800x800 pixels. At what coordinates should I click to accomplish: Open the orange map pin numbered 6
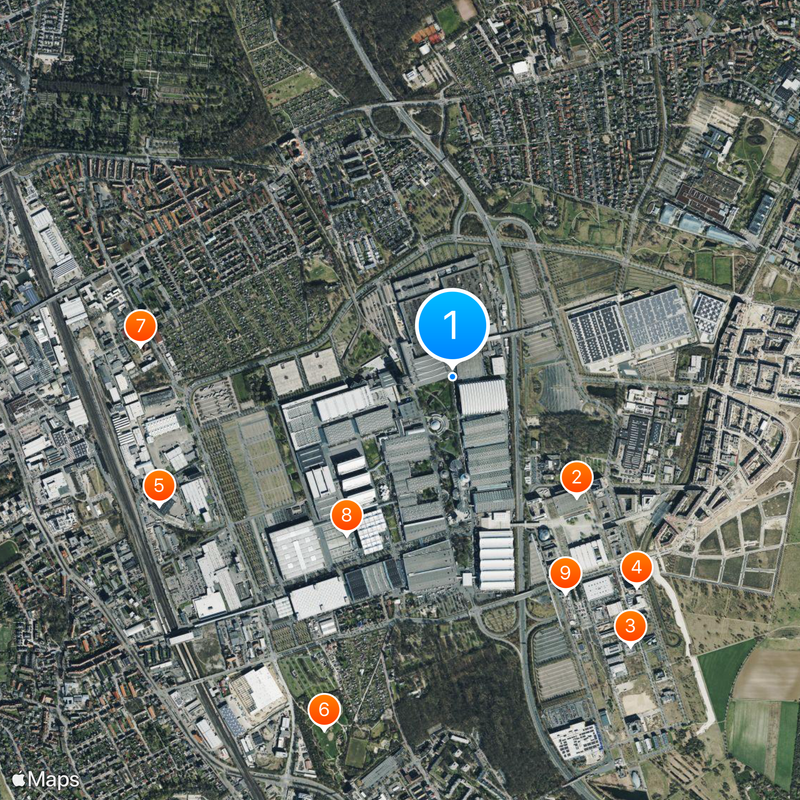pyautogui.click(x=324, y=710)
